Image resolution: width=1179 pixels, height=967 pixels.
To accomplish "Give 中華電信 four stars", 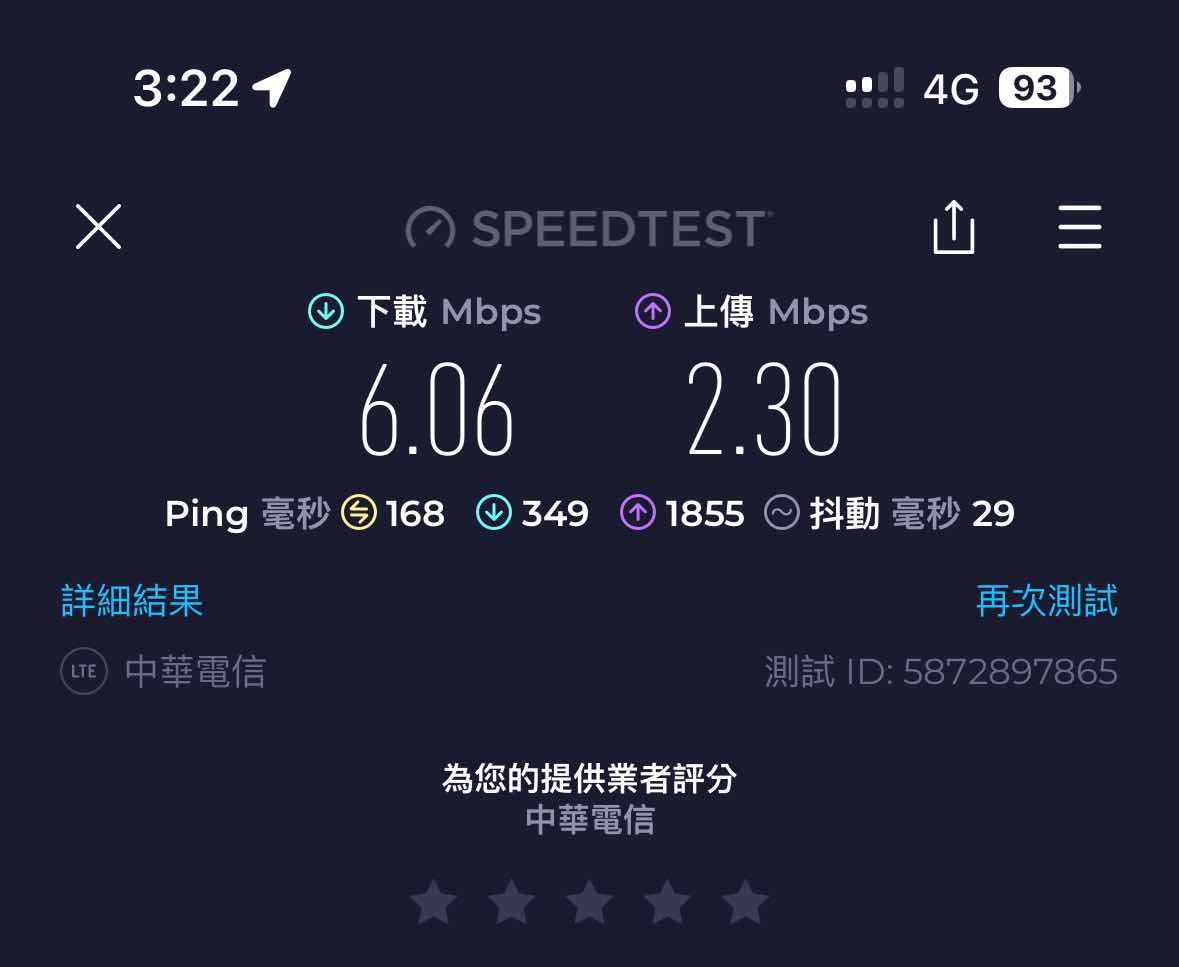I will 667,903.
